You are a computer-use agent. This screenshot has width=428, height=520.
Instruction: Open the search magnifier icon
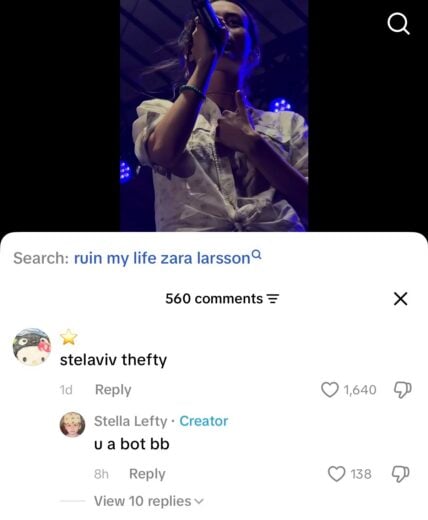coord(398,24)
